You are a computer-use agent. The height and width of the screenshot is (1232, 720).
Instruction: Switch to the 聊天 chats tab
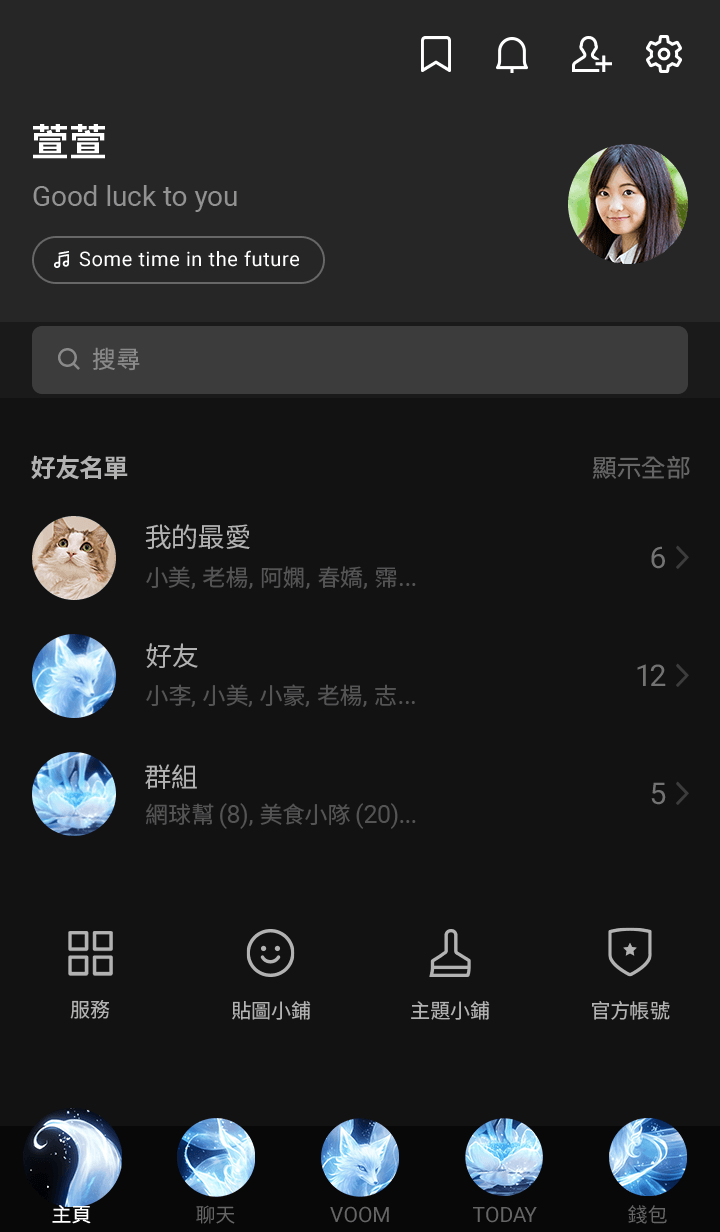click(216, 1172)
